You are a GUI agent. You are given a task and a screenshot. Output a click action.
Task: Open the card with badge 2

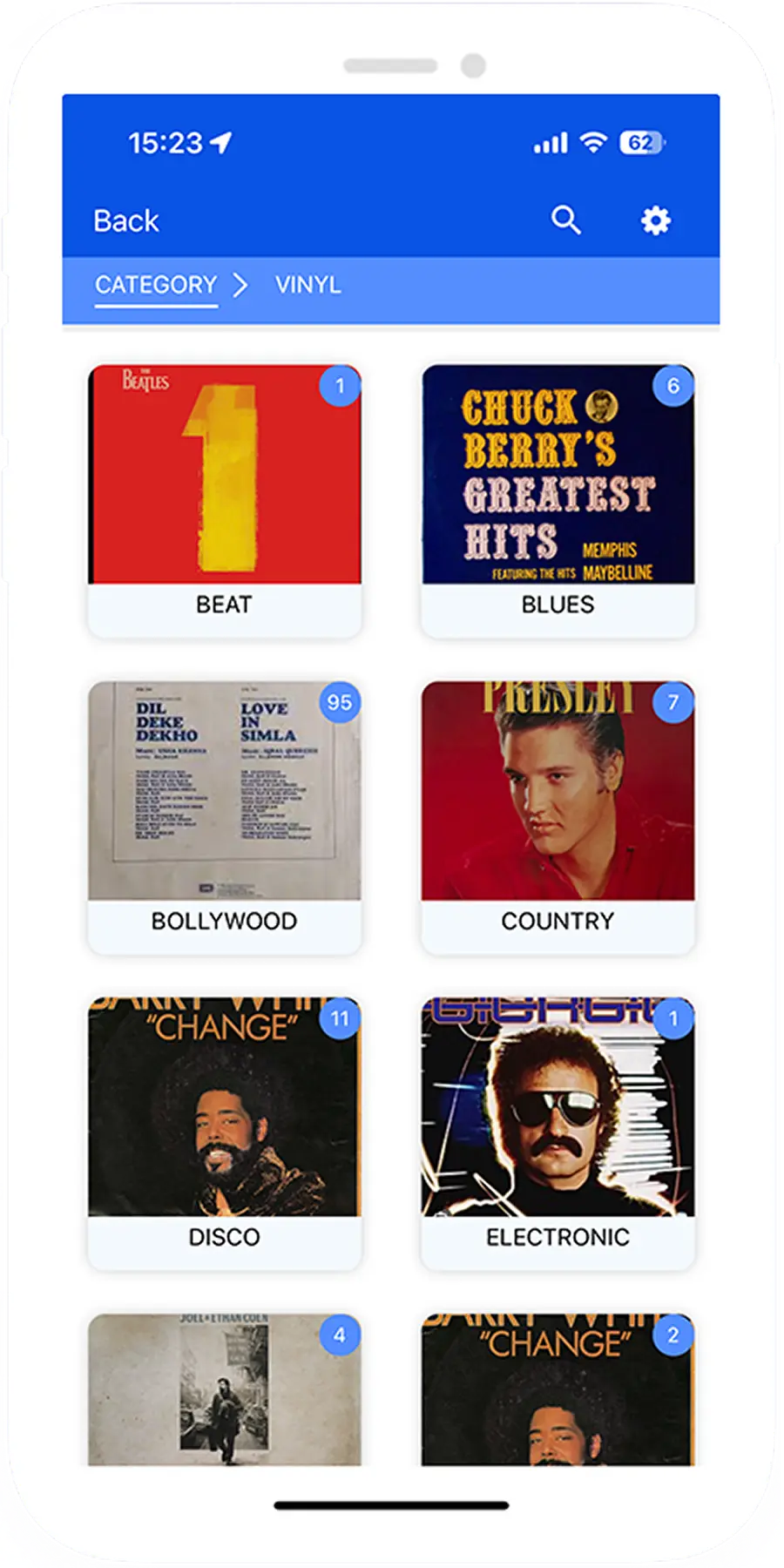click(558, 1390)
